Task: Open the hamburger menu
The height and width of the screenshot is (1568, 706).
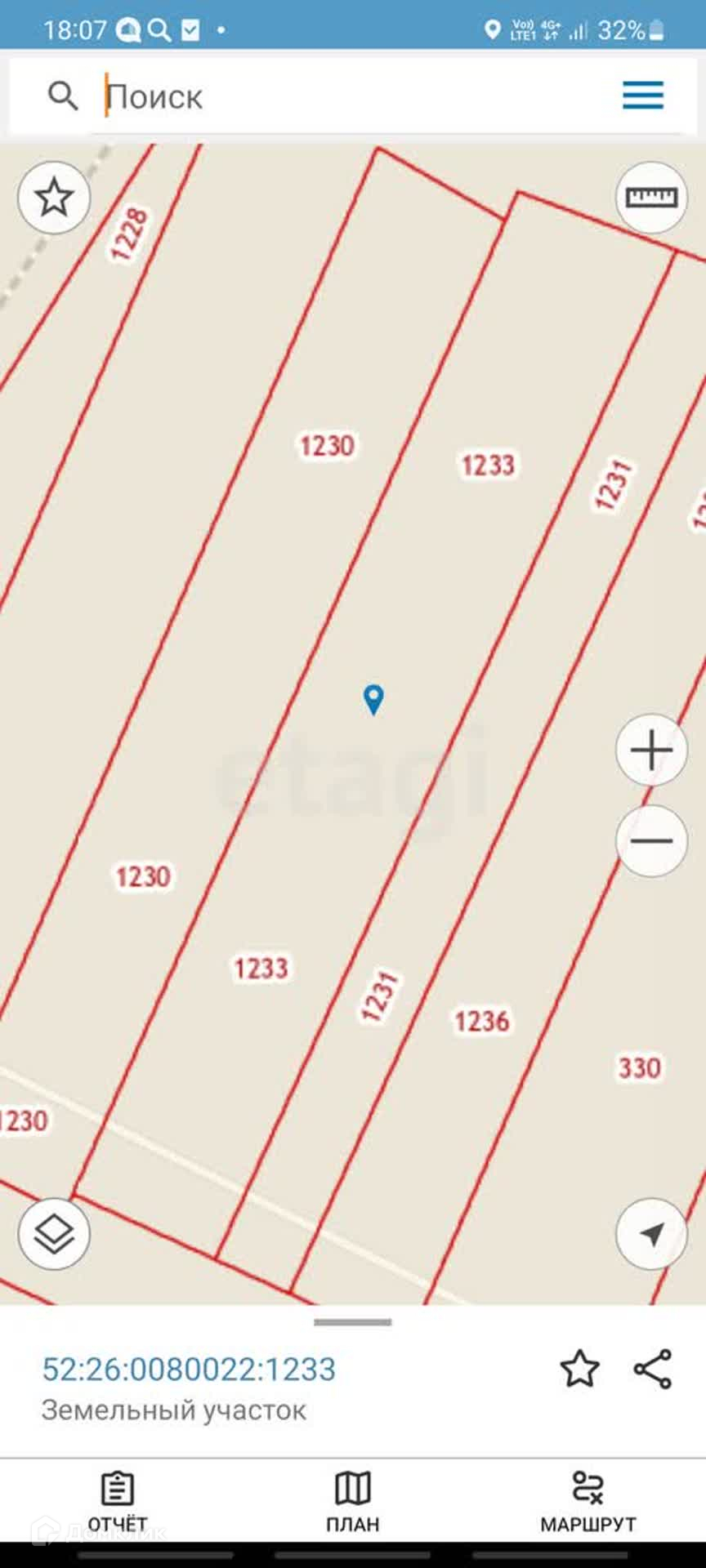Action: pyautogui.click(x=643, y=96)
